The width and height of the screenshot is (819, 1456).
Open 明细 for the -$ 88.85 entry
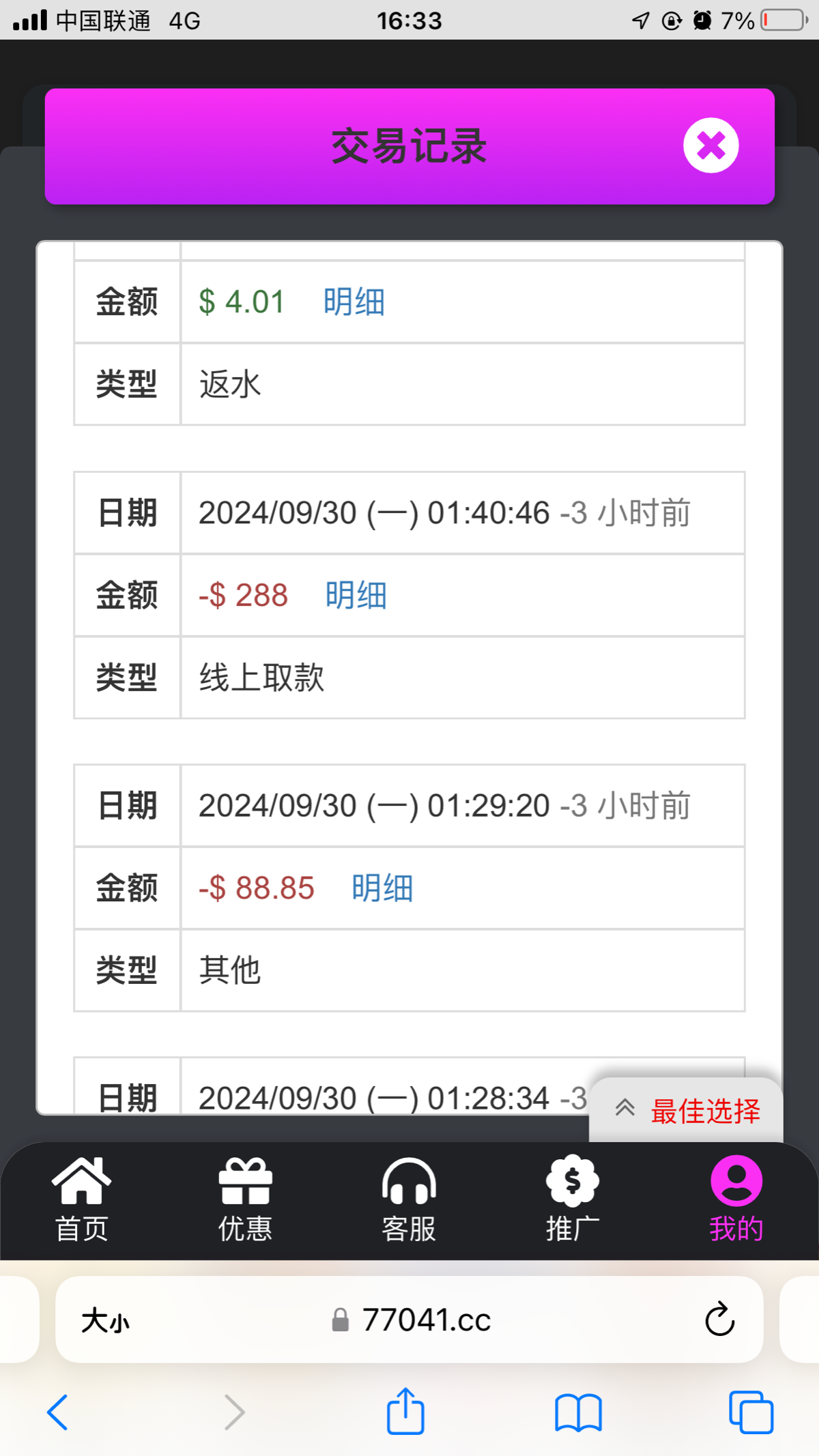pyautogui.click(x=382, y=888)
